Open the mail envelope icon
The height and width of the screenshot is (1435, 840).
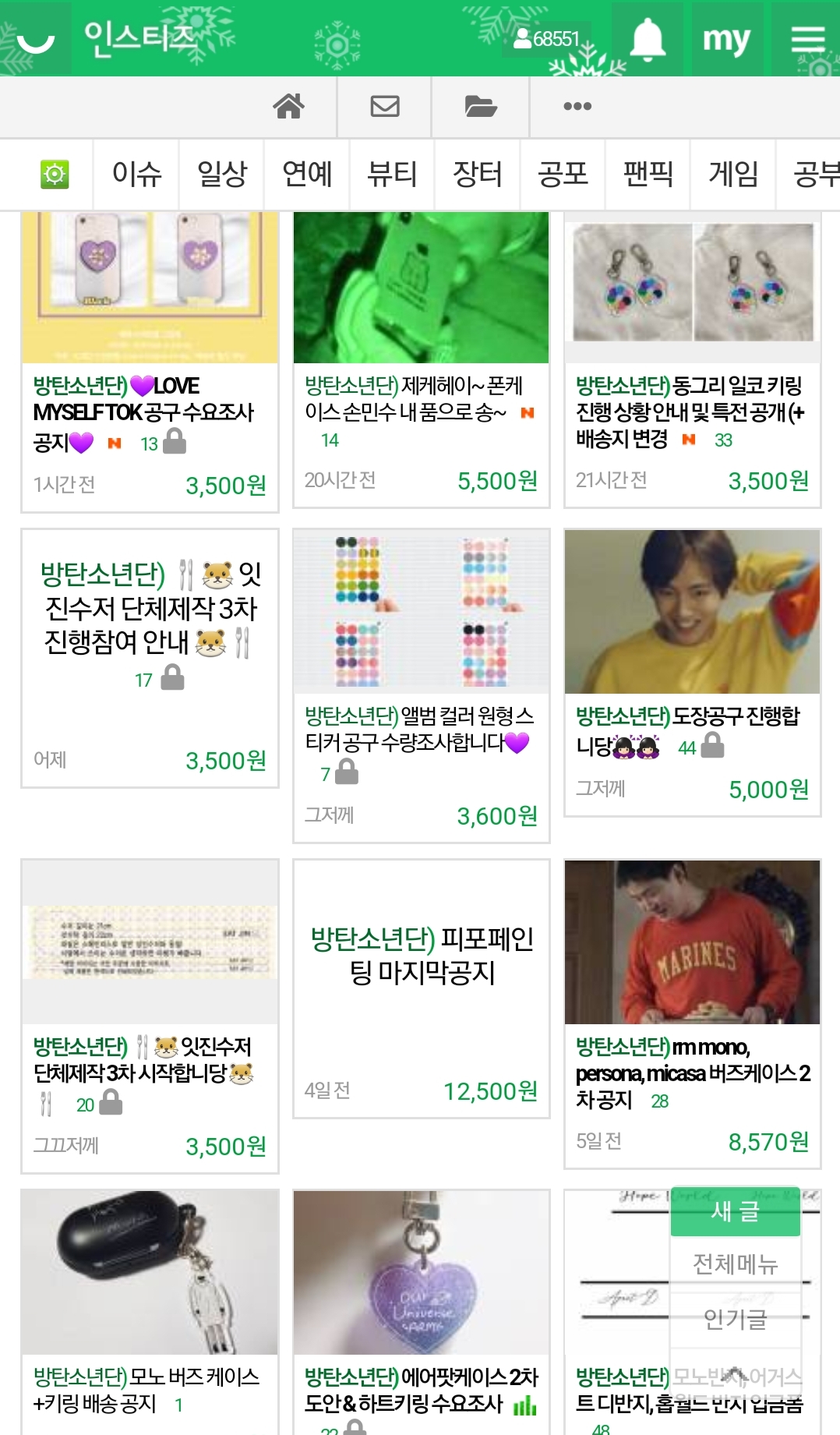coord(384,107)
